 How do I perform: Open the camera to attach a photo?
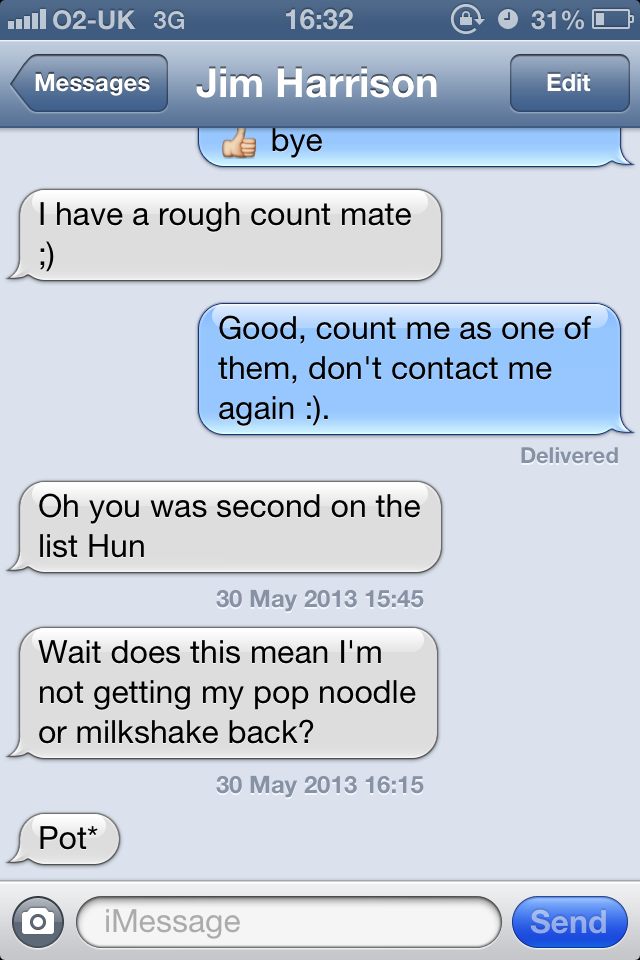[38, 921]
